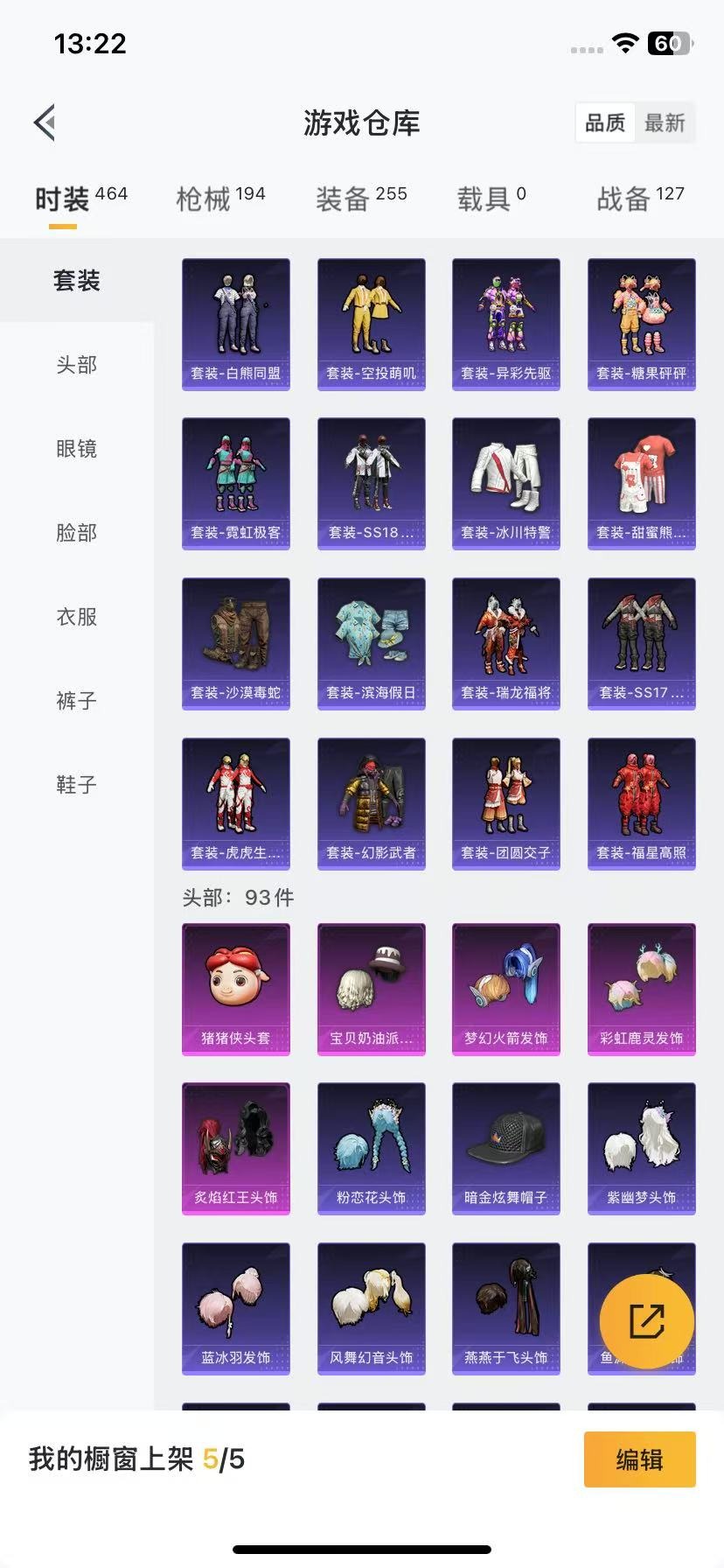Sort items by 最新
Screen dimensions: 724x1568
(x=665, y=123)
